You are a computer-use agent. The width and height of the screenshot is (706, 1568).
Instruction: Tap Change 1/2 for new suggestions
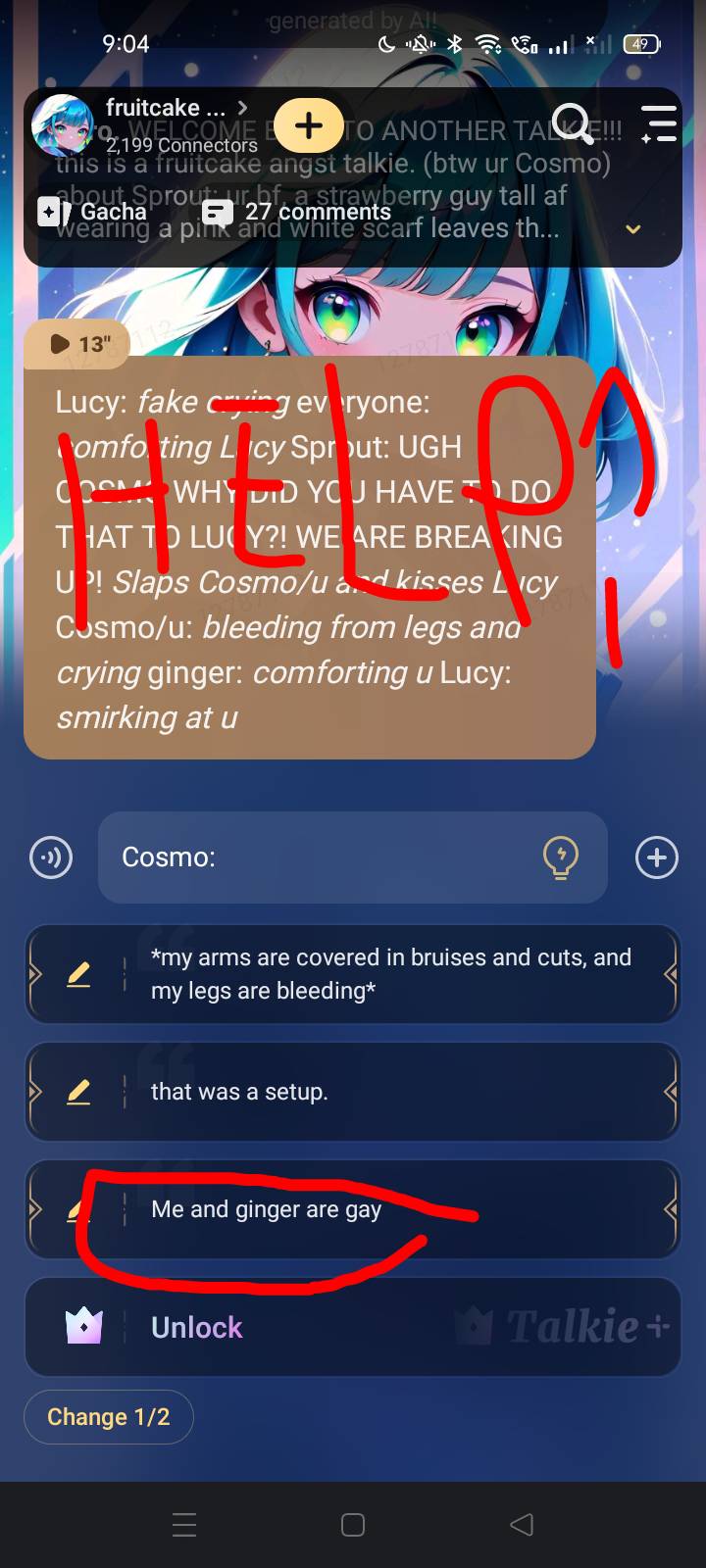(108, 1417)
